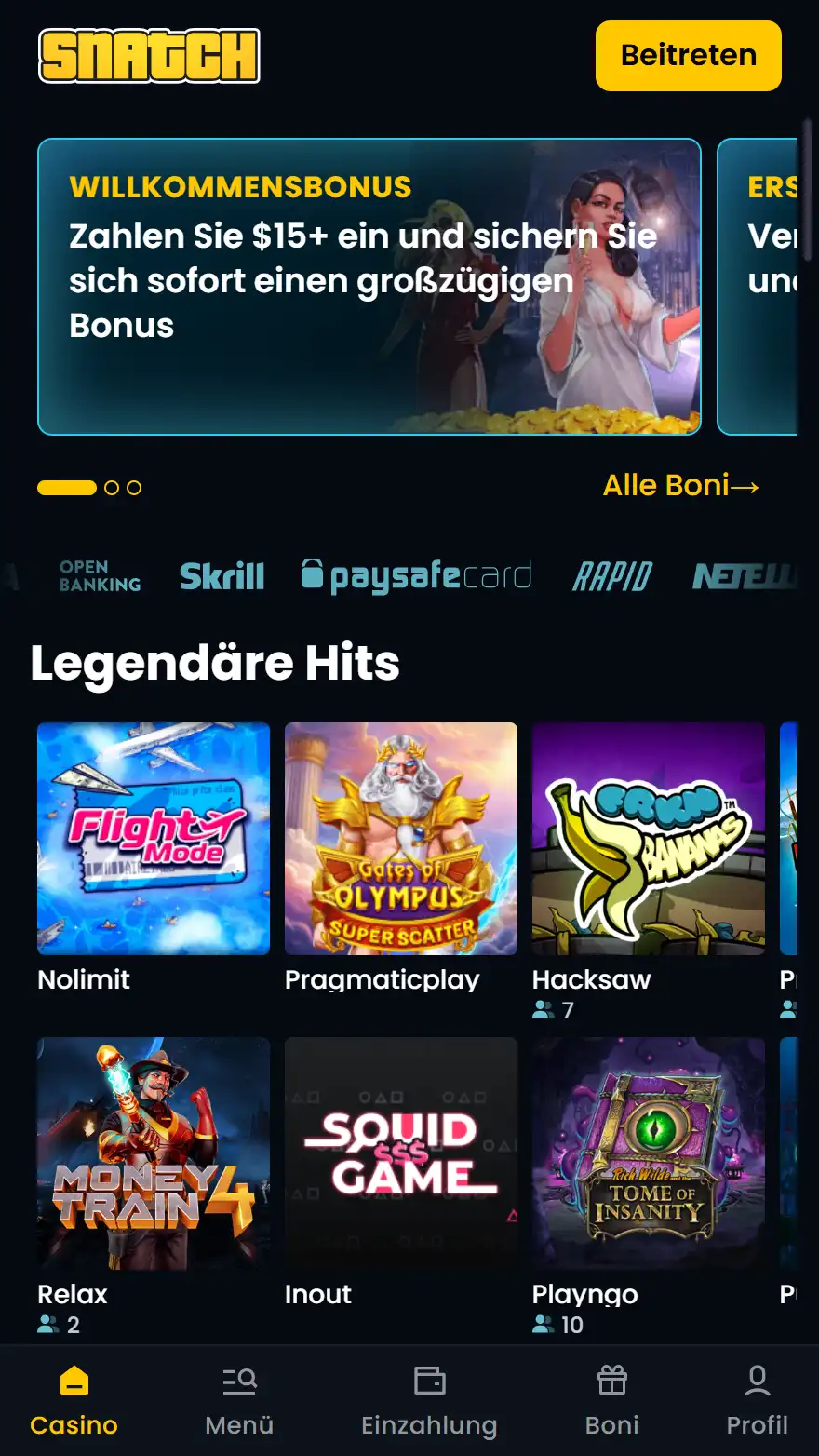Screen dimensions: 819x1456
Task: Switch to the Boni tab
Action: 611,1400
